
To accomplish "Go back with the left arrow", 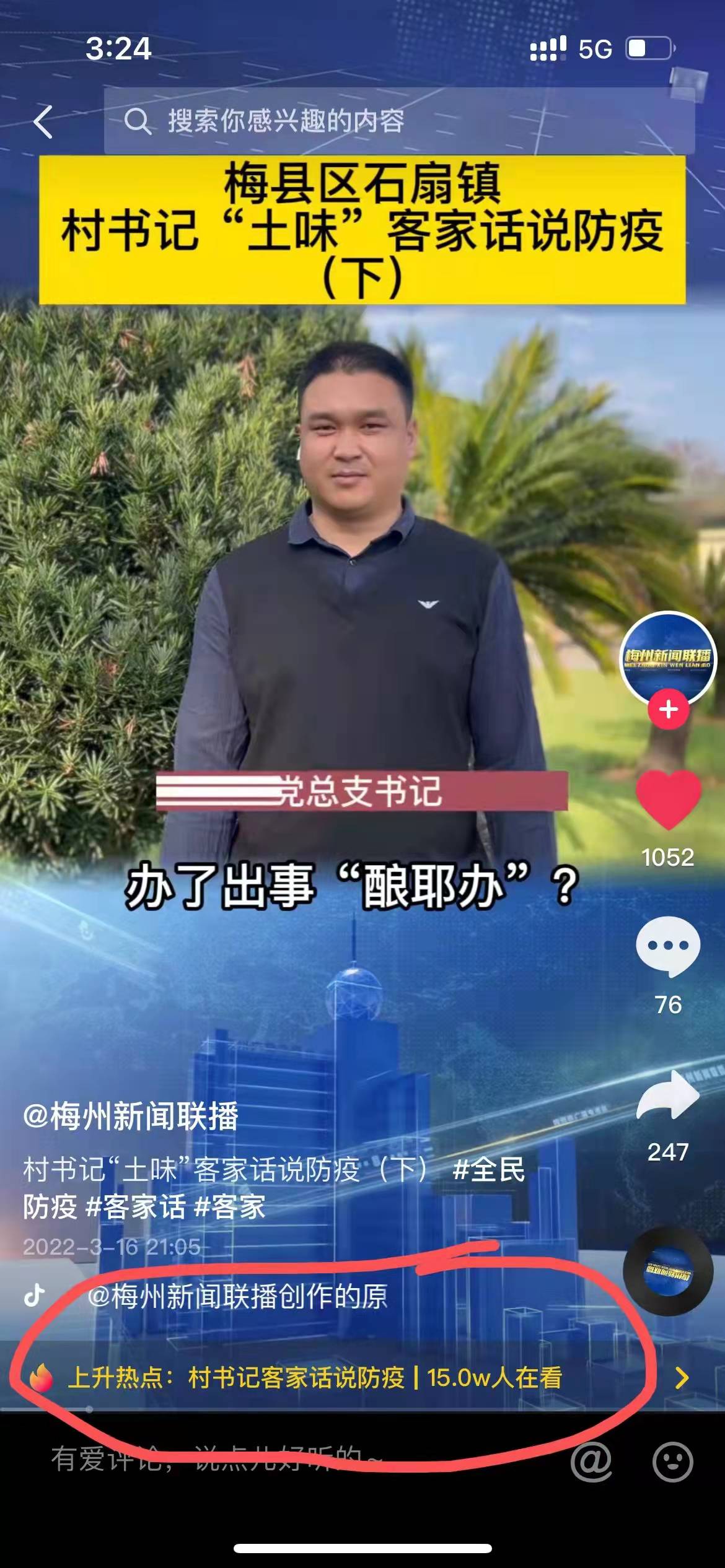I will (43, 121).
